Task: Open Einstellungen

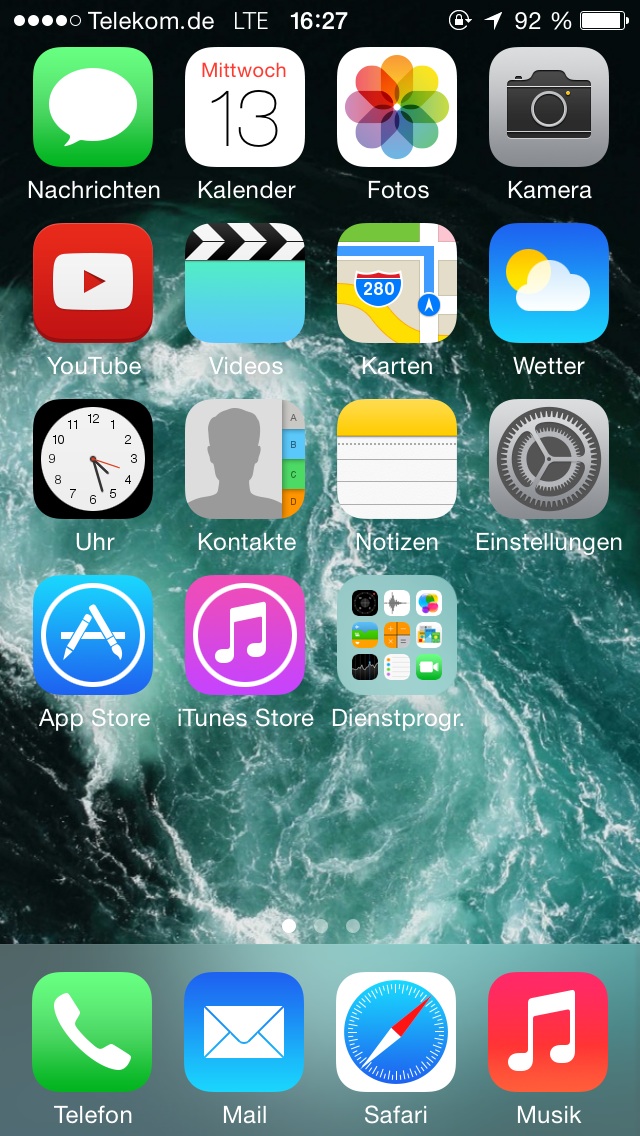Action: point(549,459)
